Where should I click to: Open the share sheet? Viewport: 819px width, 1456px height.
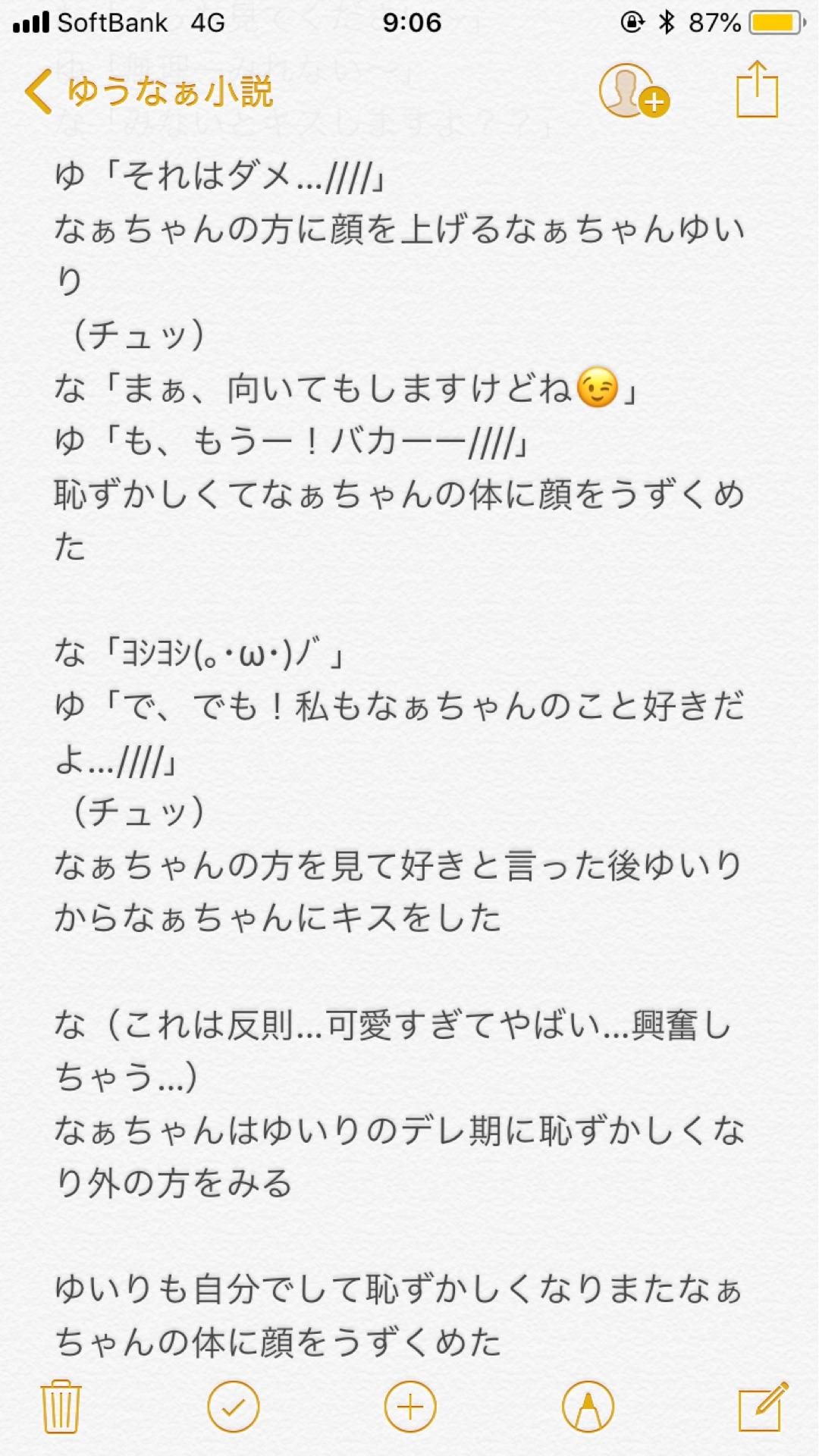pos(757,90)
